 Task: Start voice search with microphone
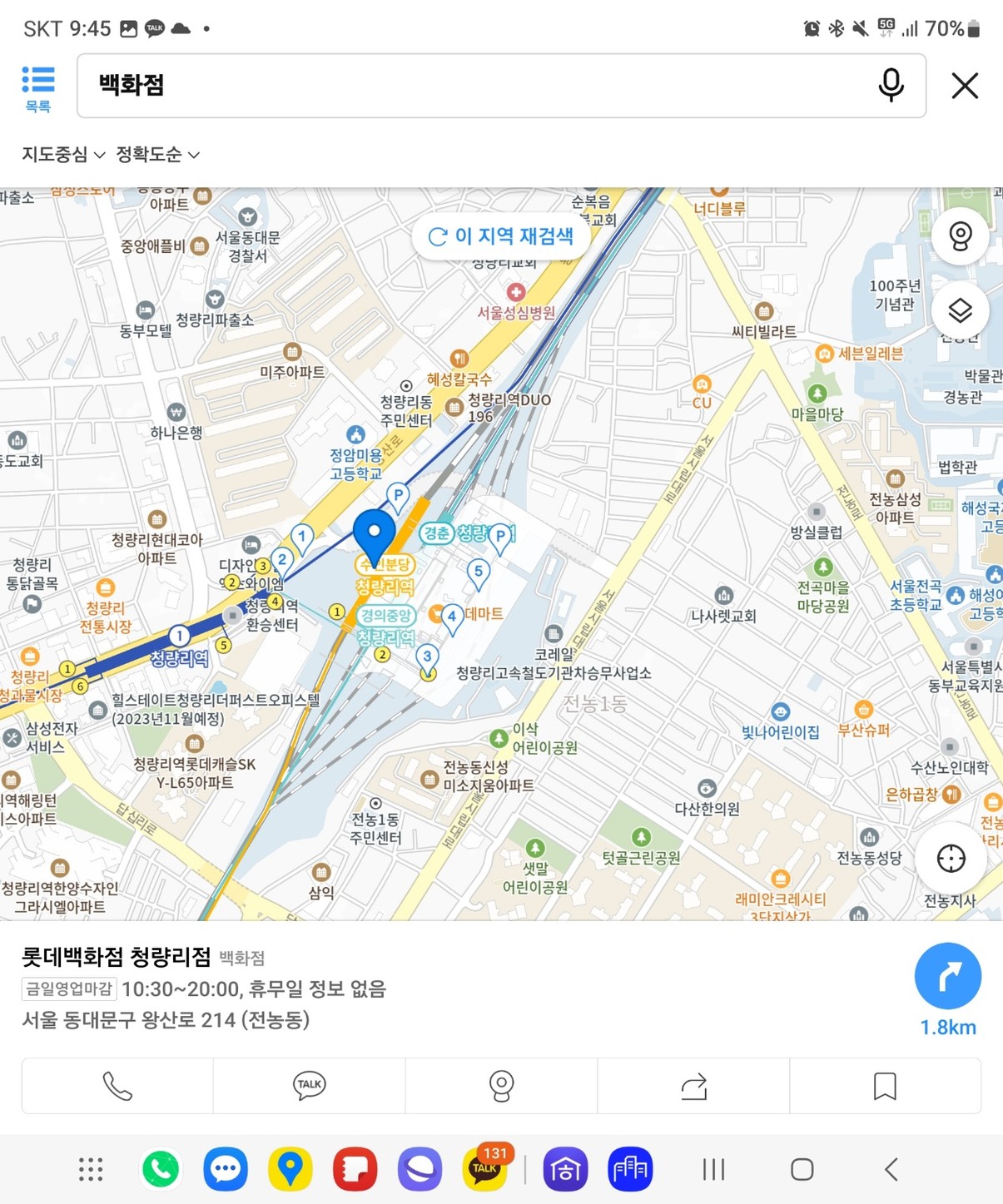click(891, 86)
